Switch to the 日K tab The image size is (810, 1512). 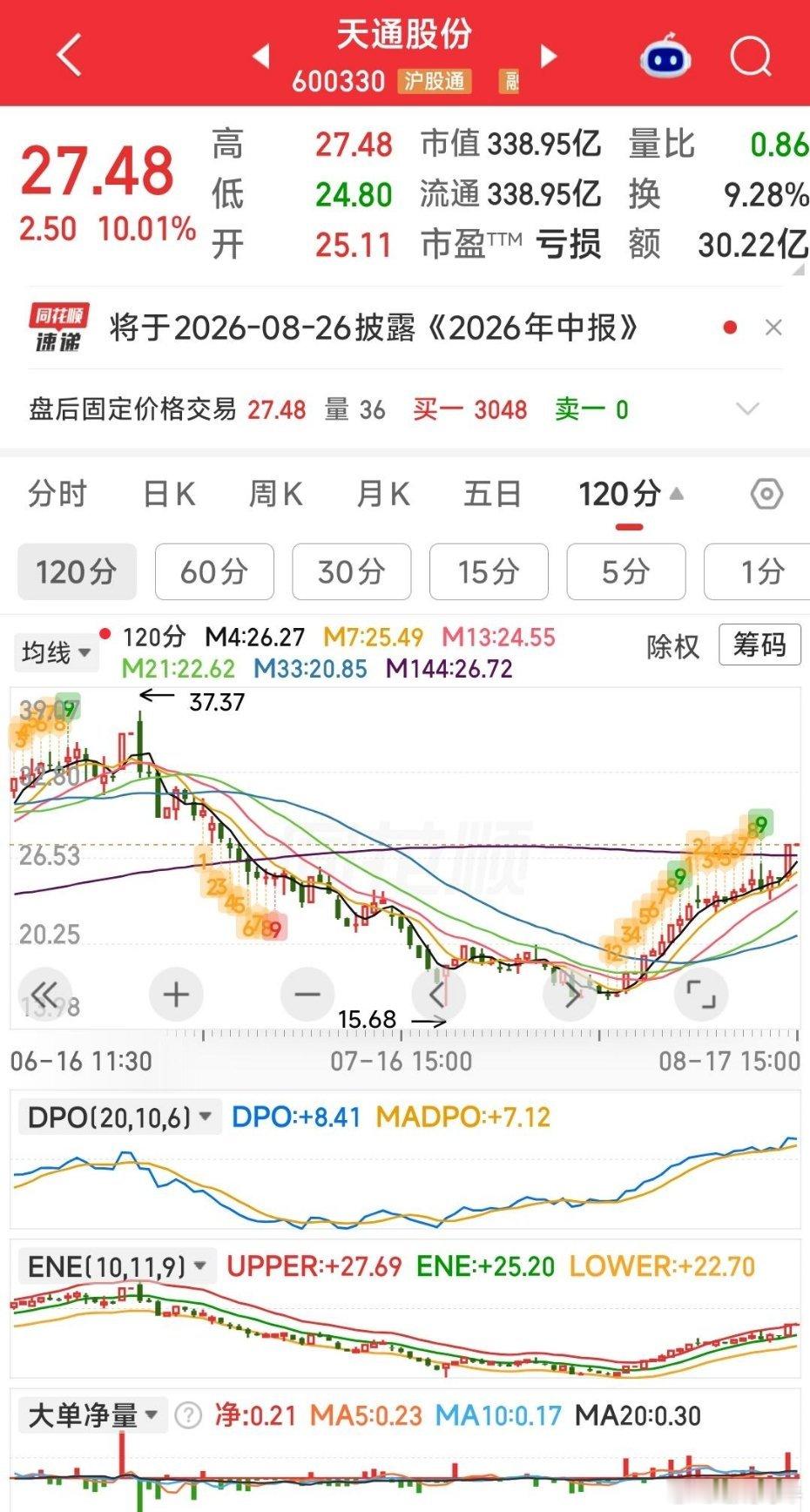click(x=169, y=494)
